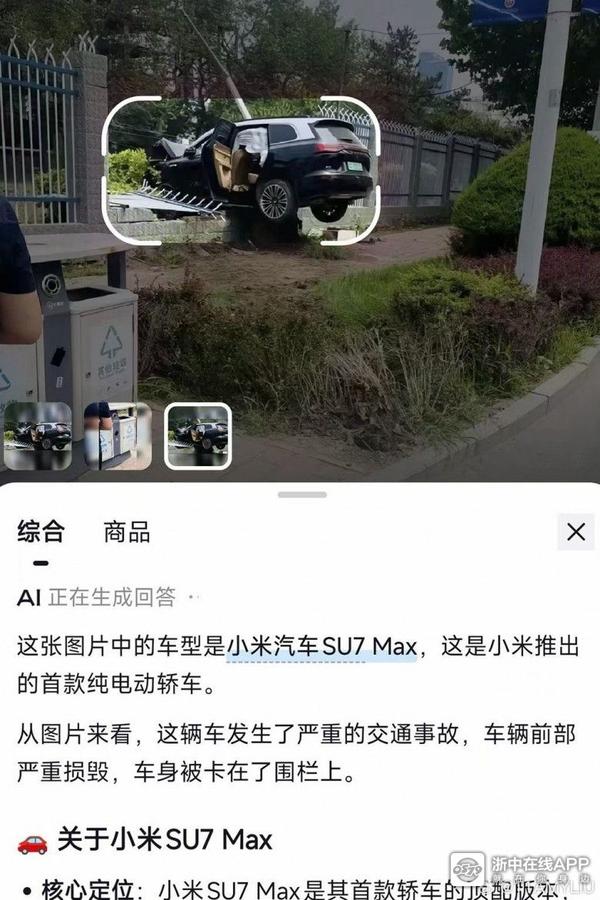Choose the unhighlighted car crop thumbnail

pos(38,436)
